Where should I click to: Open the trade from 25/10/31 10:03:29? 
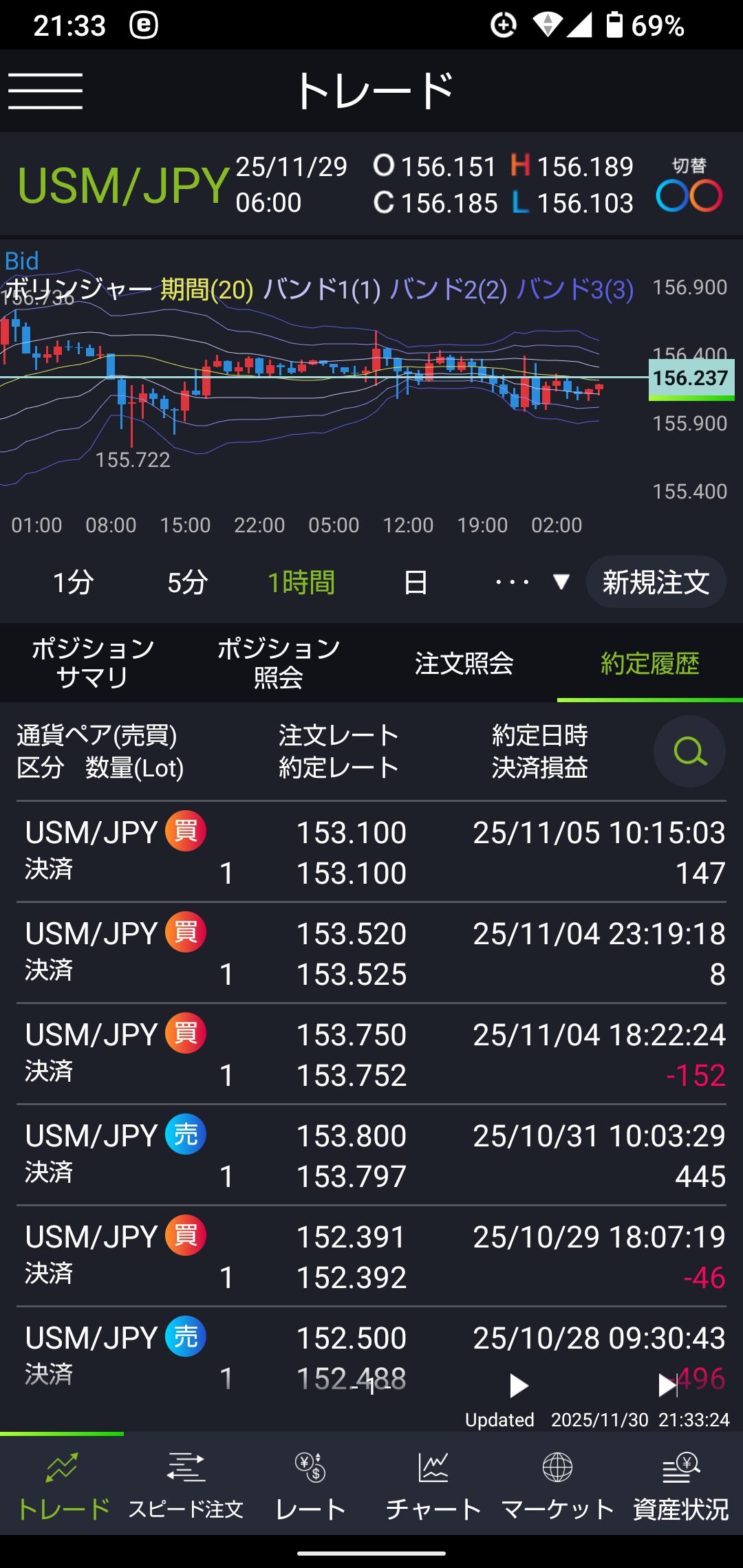[371, 1155]
